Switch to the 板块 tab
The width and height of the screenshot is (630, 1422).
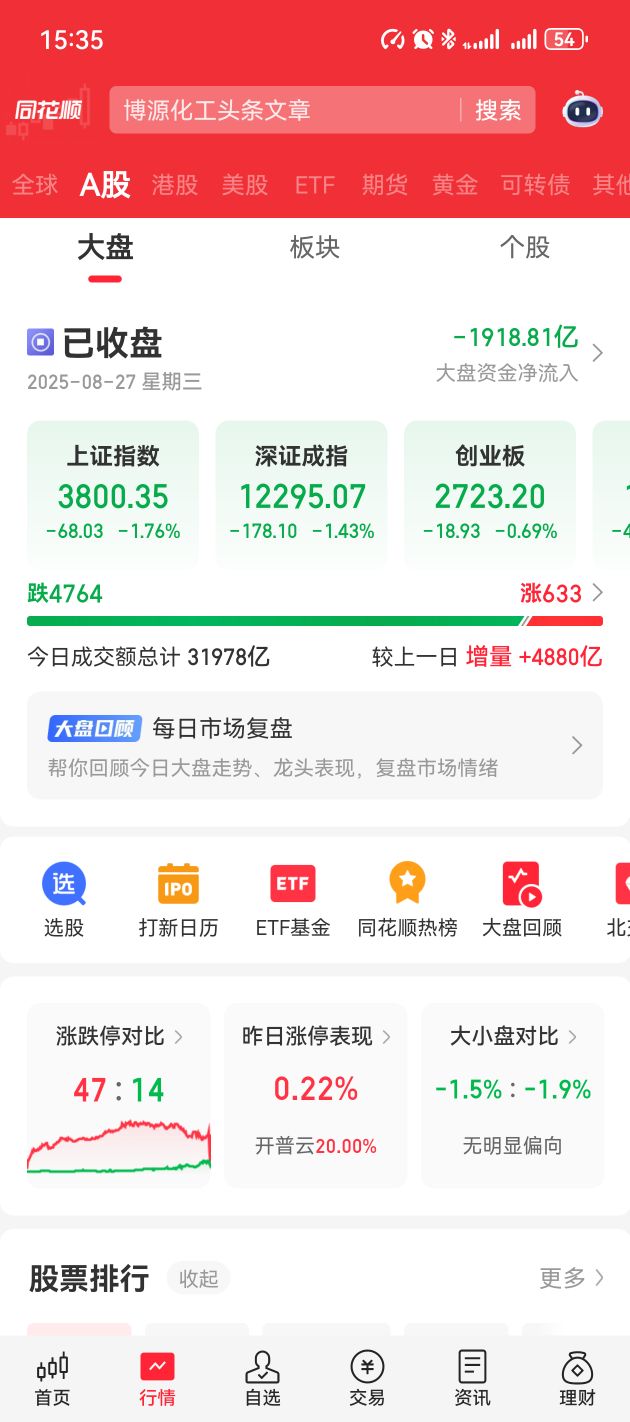click(x=315, y=247)
